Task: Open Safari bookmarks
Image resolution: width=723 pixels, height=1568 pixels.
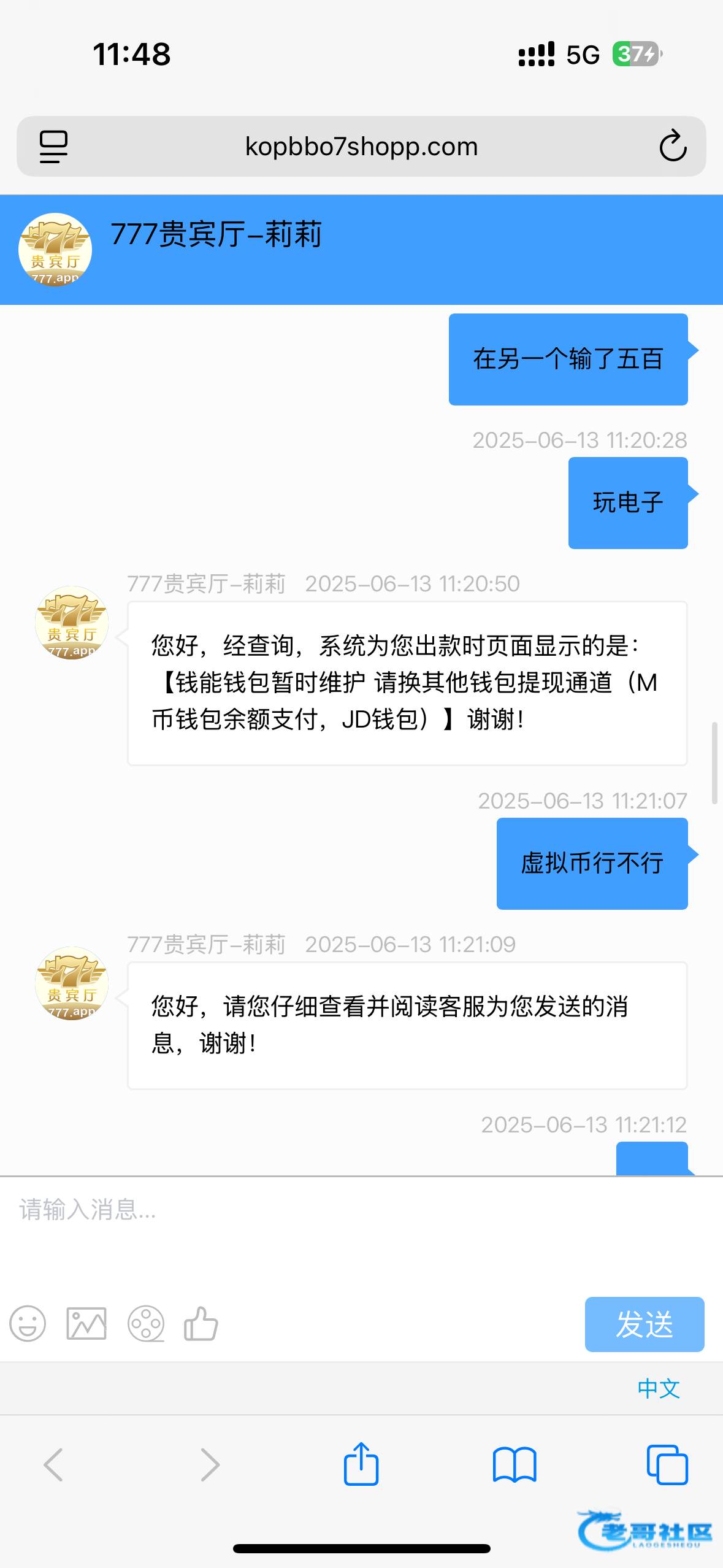Action: click(x=515, y=1465)
